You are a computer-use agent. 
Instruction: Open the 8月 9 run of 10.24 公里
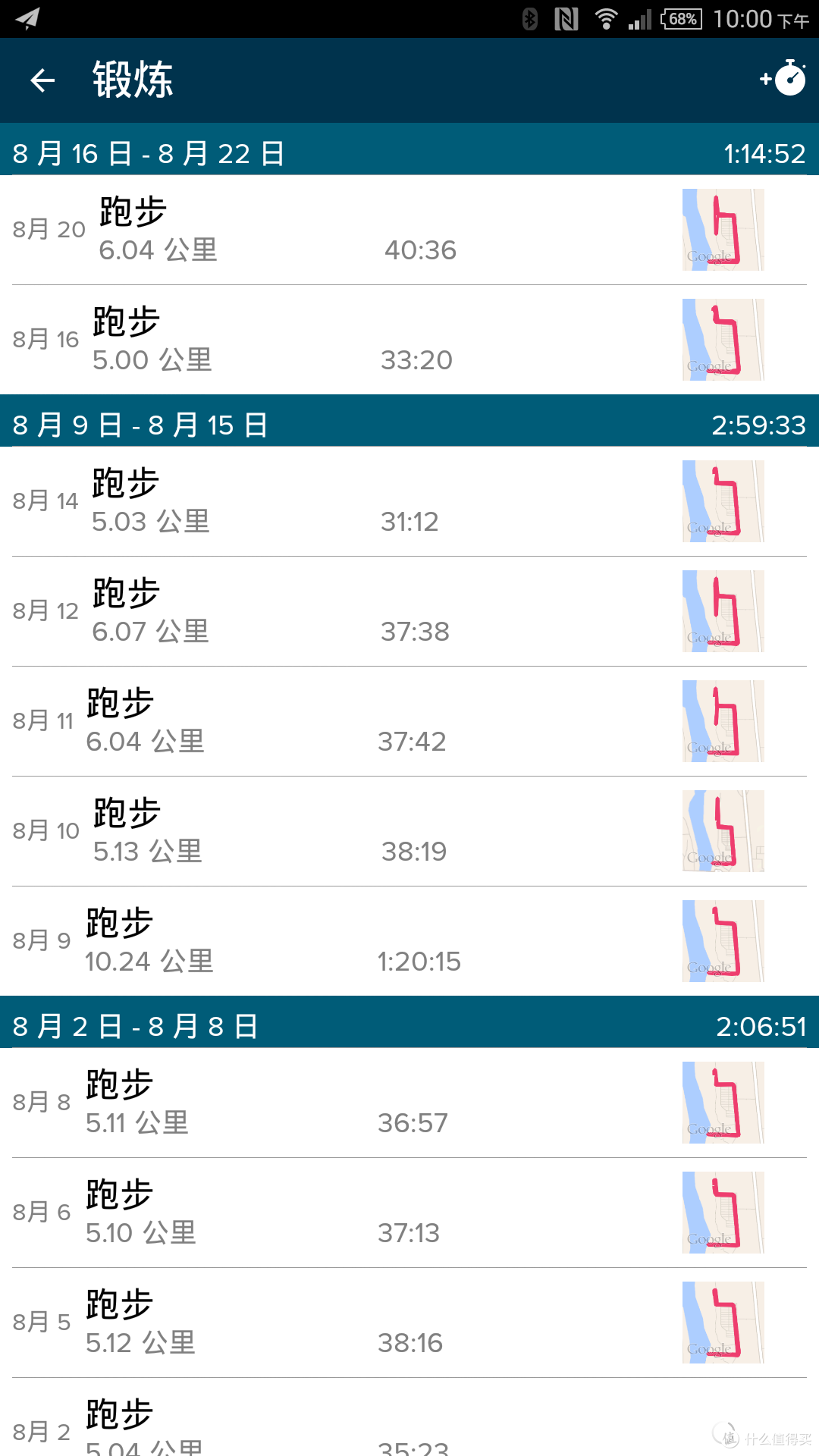coord(409,941)
